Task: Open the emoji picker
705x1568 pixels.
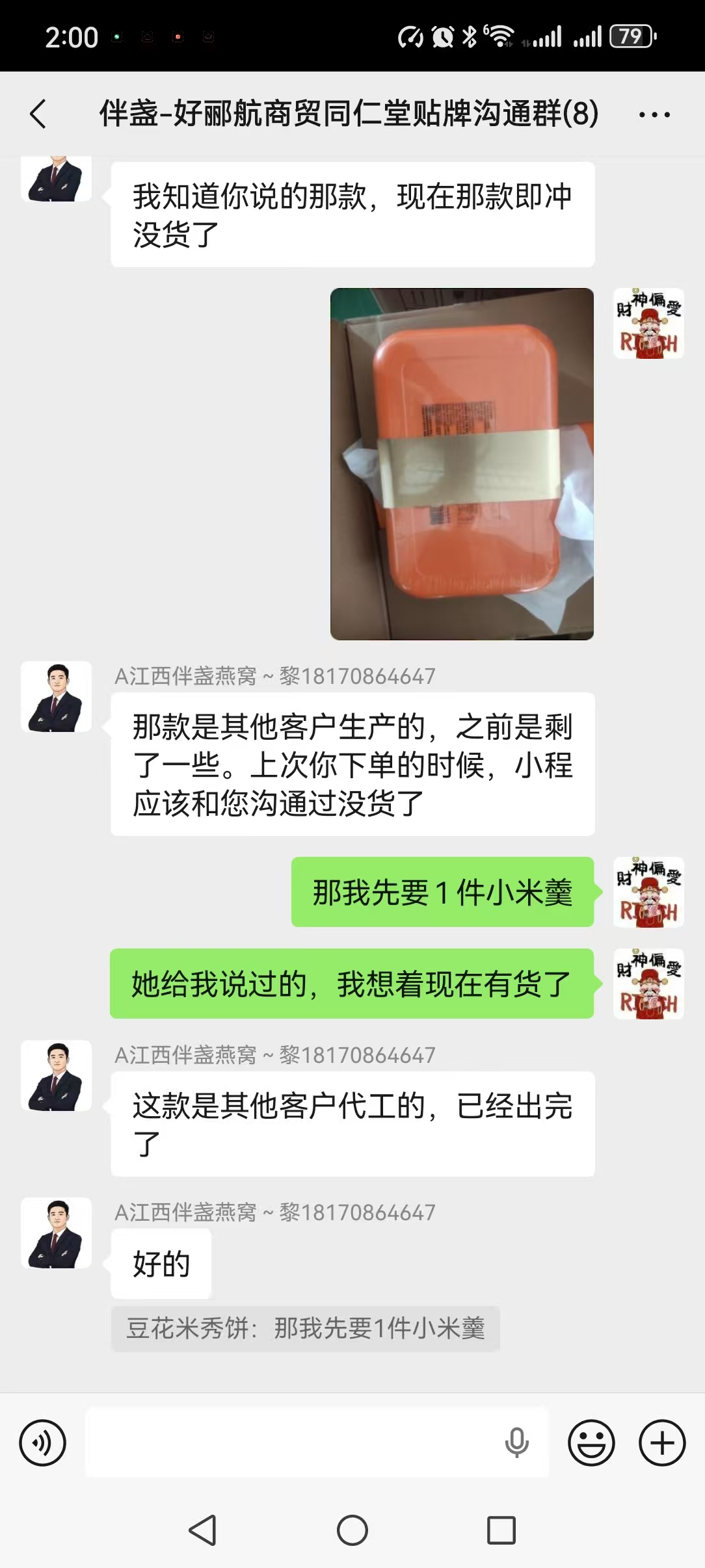Action: coord(591,1443)
